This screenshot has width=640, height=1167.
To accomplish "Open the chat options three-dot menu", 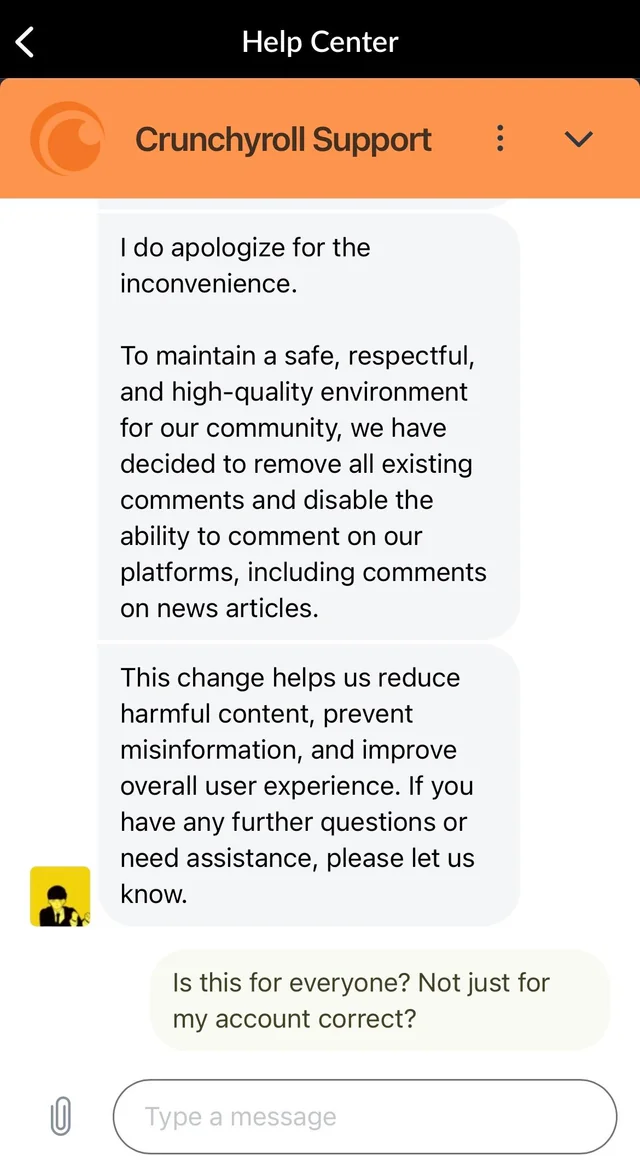I will click(500, 138).
